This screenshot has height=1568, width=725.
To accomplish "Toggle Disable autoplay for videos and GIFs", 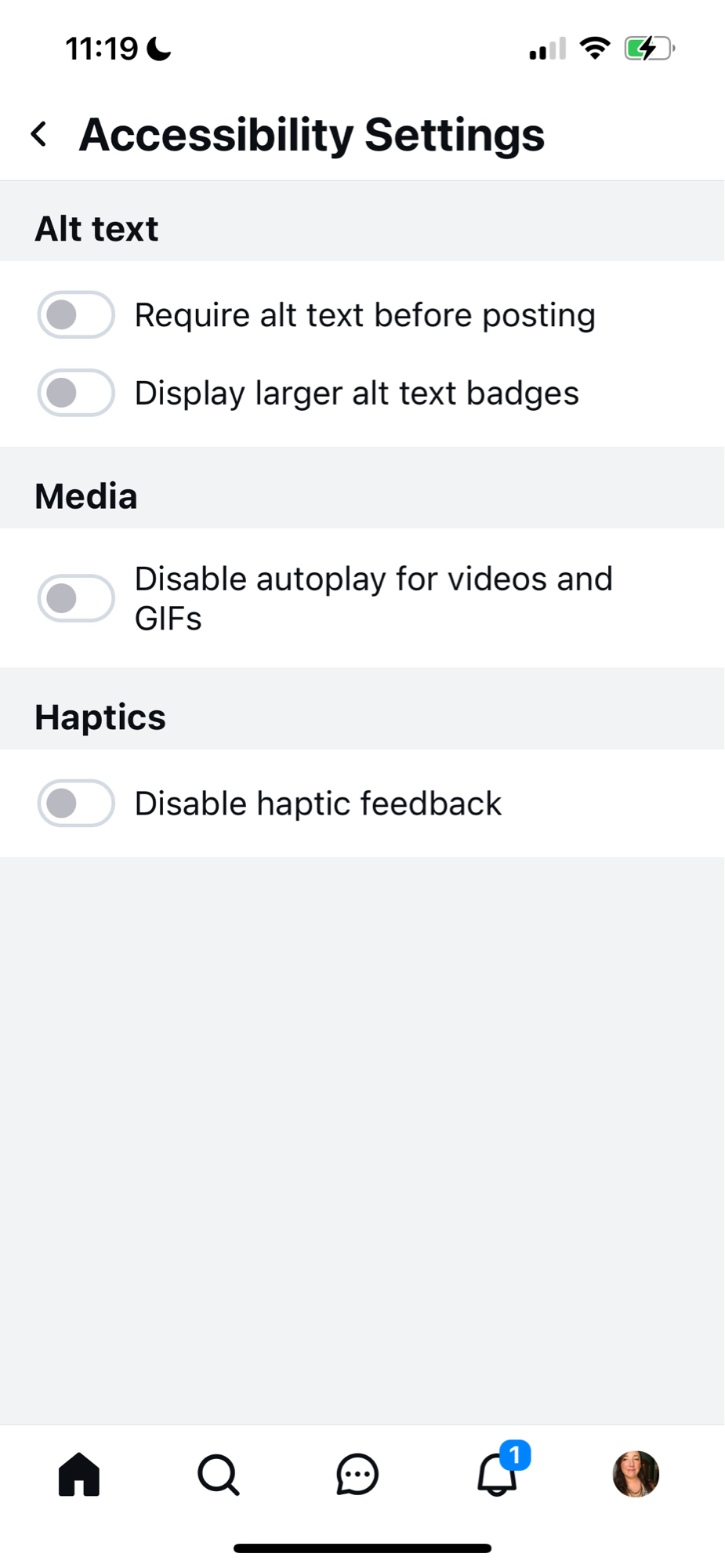I will pos(76,598).
